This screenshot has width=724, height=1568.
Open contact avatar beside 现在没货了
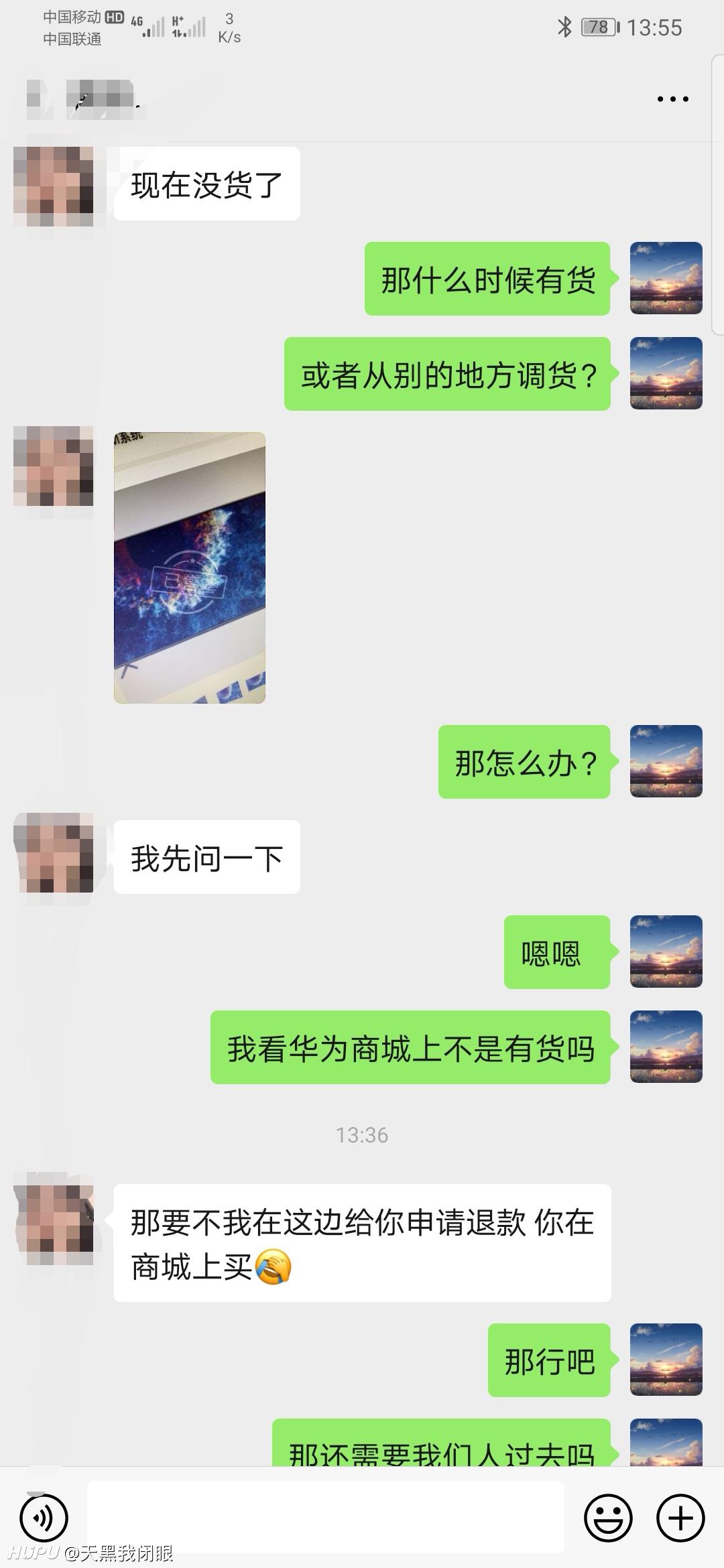pos(54,186)
